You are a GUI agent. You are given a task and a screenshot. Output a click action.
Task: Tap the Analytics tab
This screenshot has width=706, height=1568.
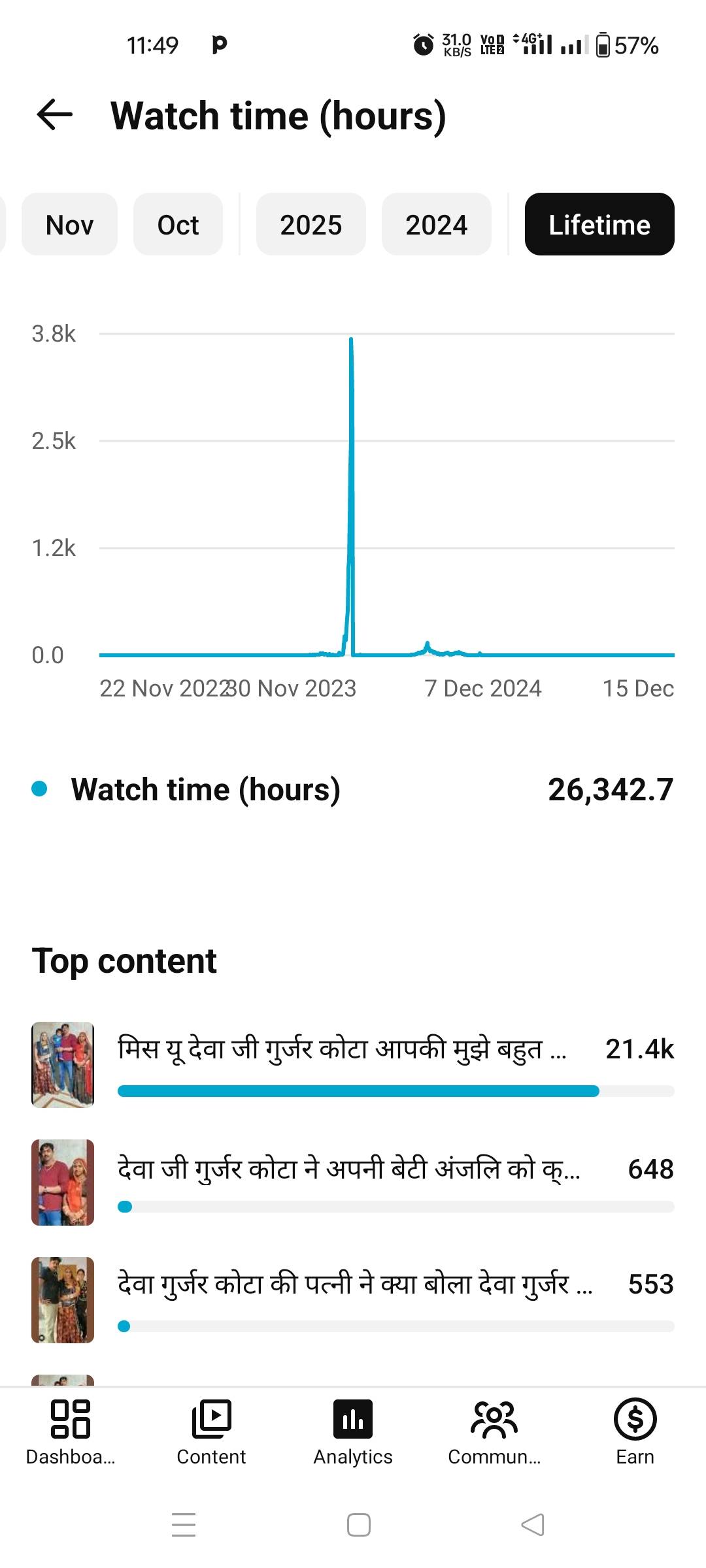tap(353, 1432)
